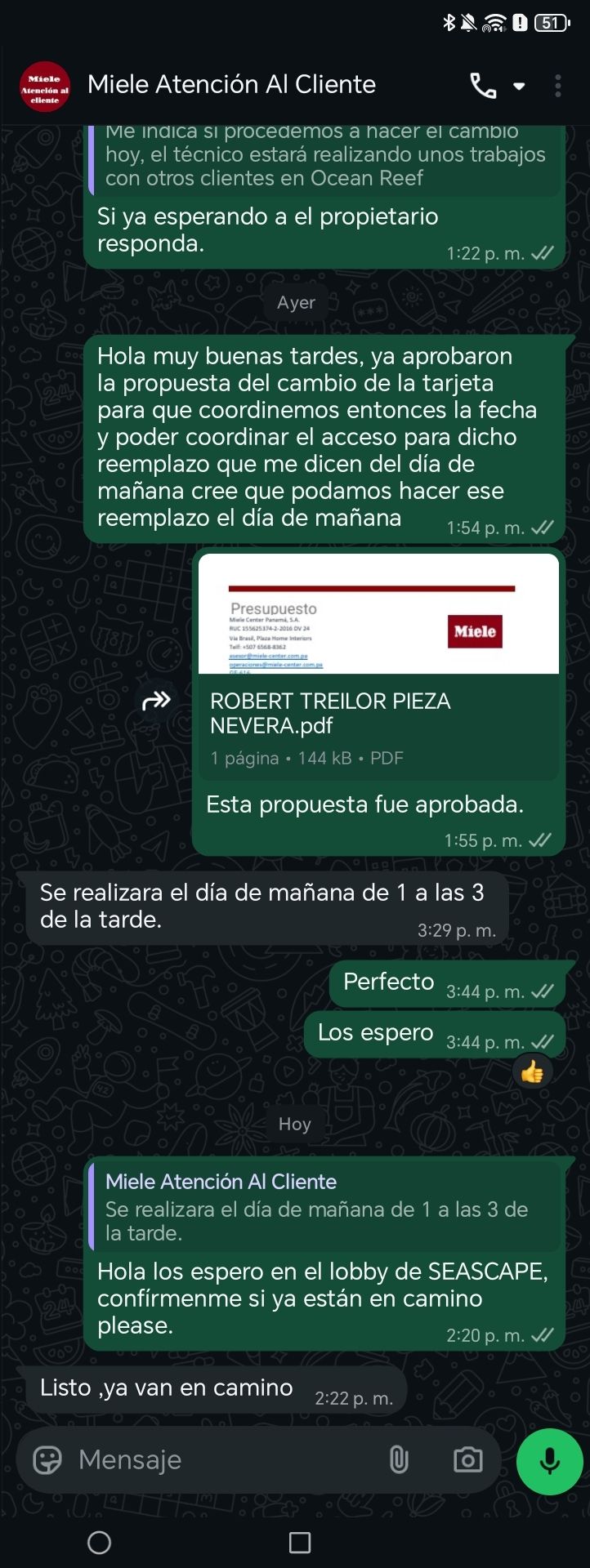The height and width of the screenshot is (1568, 590).
Task: Forward the PDF document message
Action: (156, 700)
